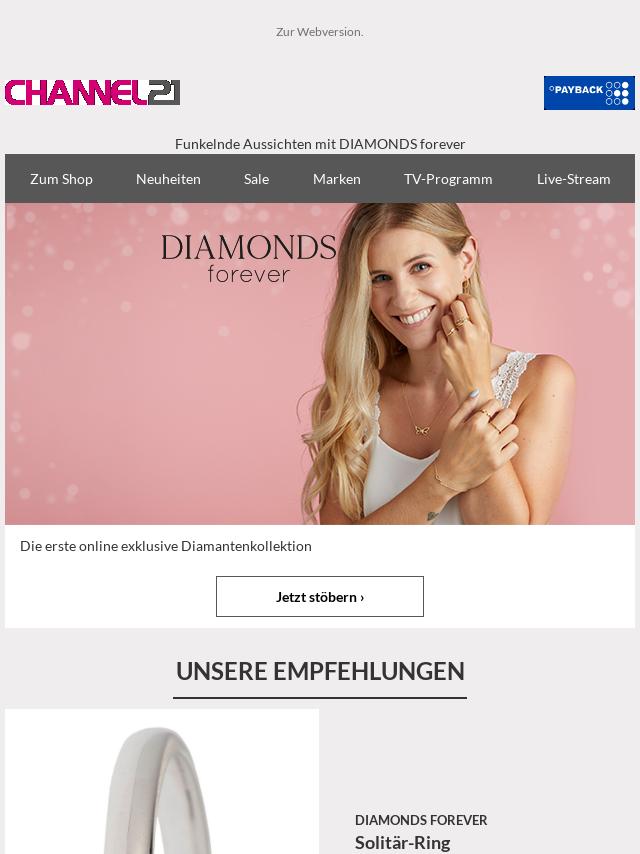Screen dimensions: 640x854
Task: Open the DIAMONDS forever hero banner
Action: [x=320, y=364]
